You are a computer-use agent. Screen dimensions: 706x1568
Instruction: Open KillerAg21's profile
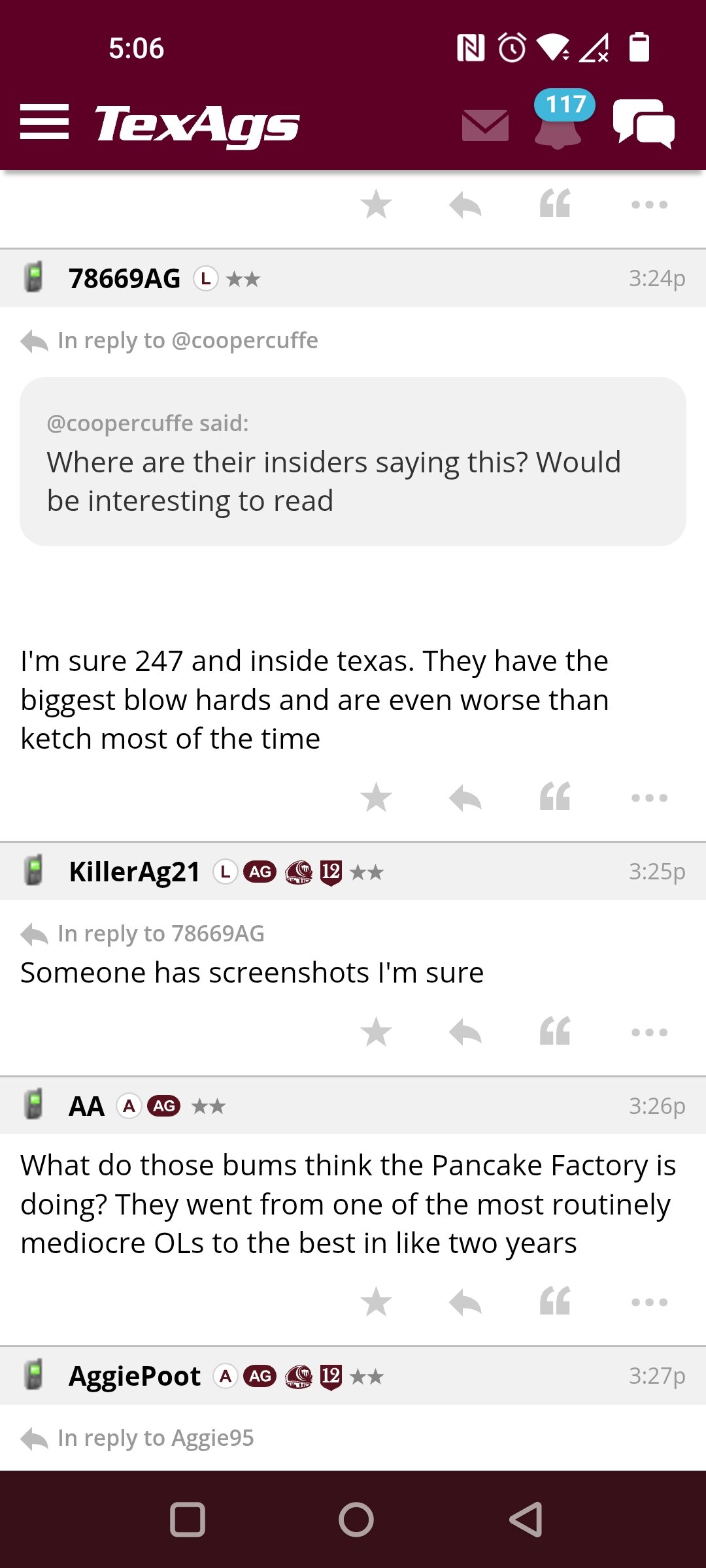135,872
